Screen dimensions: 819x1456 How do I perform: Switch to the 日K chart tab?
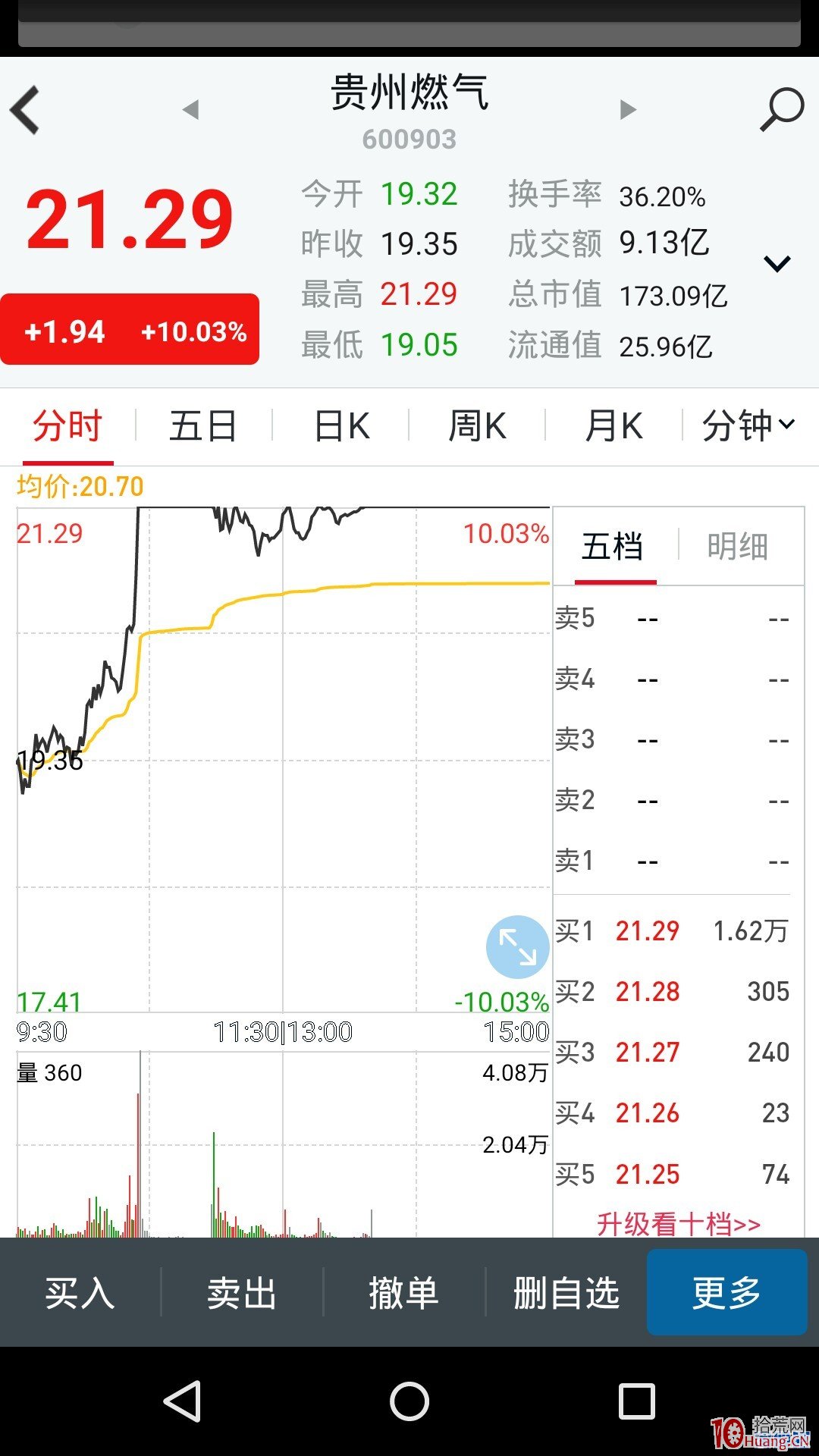tap(341, 425)
